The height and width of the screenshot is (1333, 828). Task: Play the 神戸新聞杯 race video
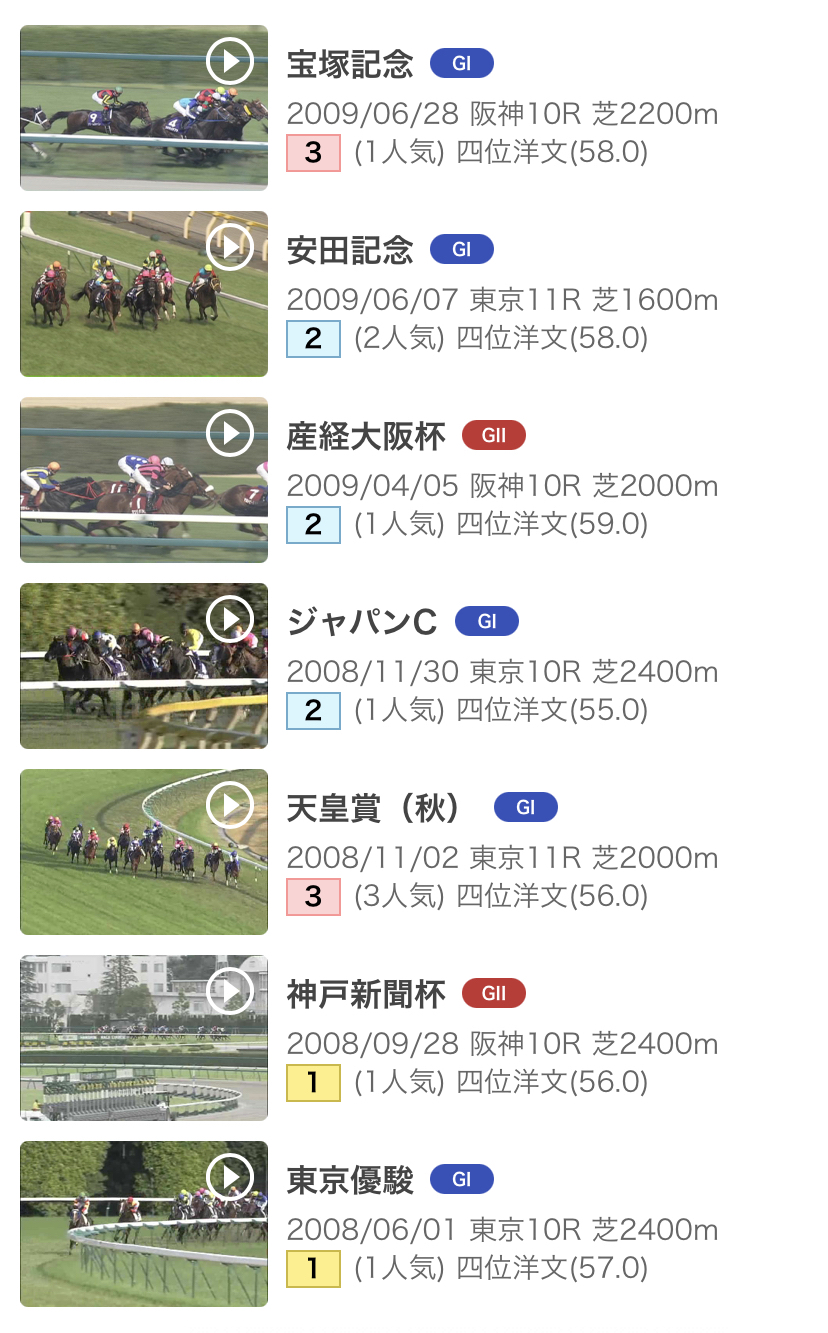tap(230, 991)
